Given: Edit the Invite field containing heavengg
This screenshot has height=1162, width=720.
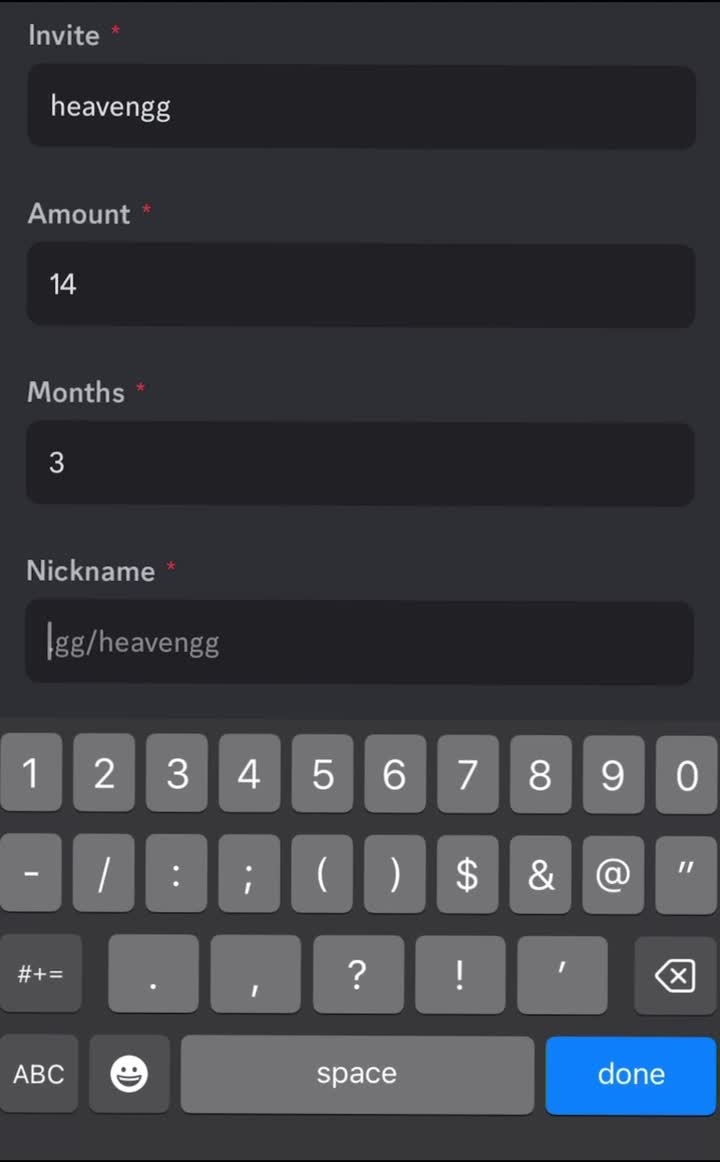Looking at the screenshot, I should pyautogui.click(x=360, y=107).
